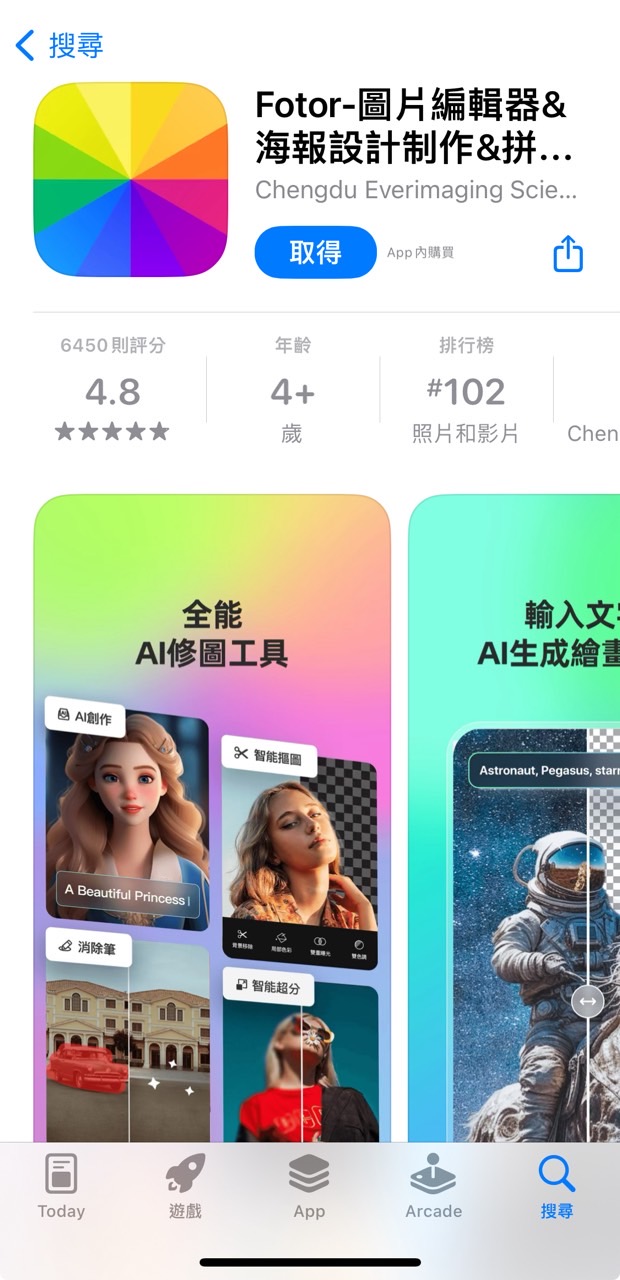Image resolution: width=620 pixels, height=1280 pixels.
Task: Switch to the Today tab
Action: (61, 1186)
